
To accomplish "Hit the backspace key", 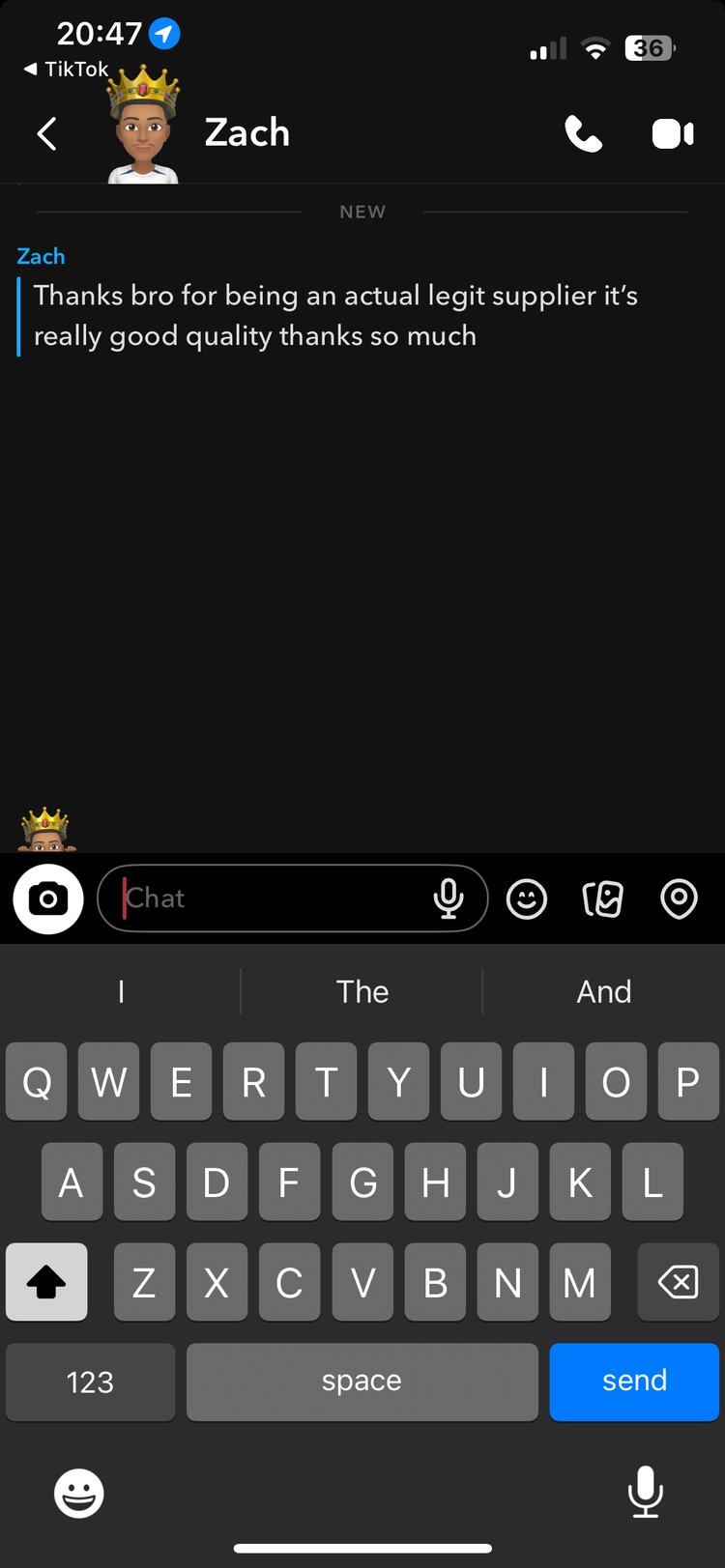I will pos(678,1282).
